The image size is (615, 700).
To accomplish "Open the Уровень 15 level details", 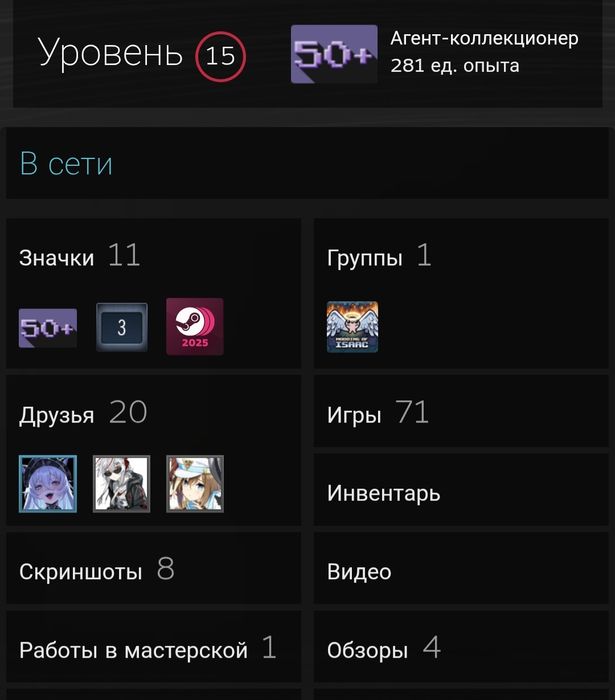I will pyautogui.click(x=140, y=54).
